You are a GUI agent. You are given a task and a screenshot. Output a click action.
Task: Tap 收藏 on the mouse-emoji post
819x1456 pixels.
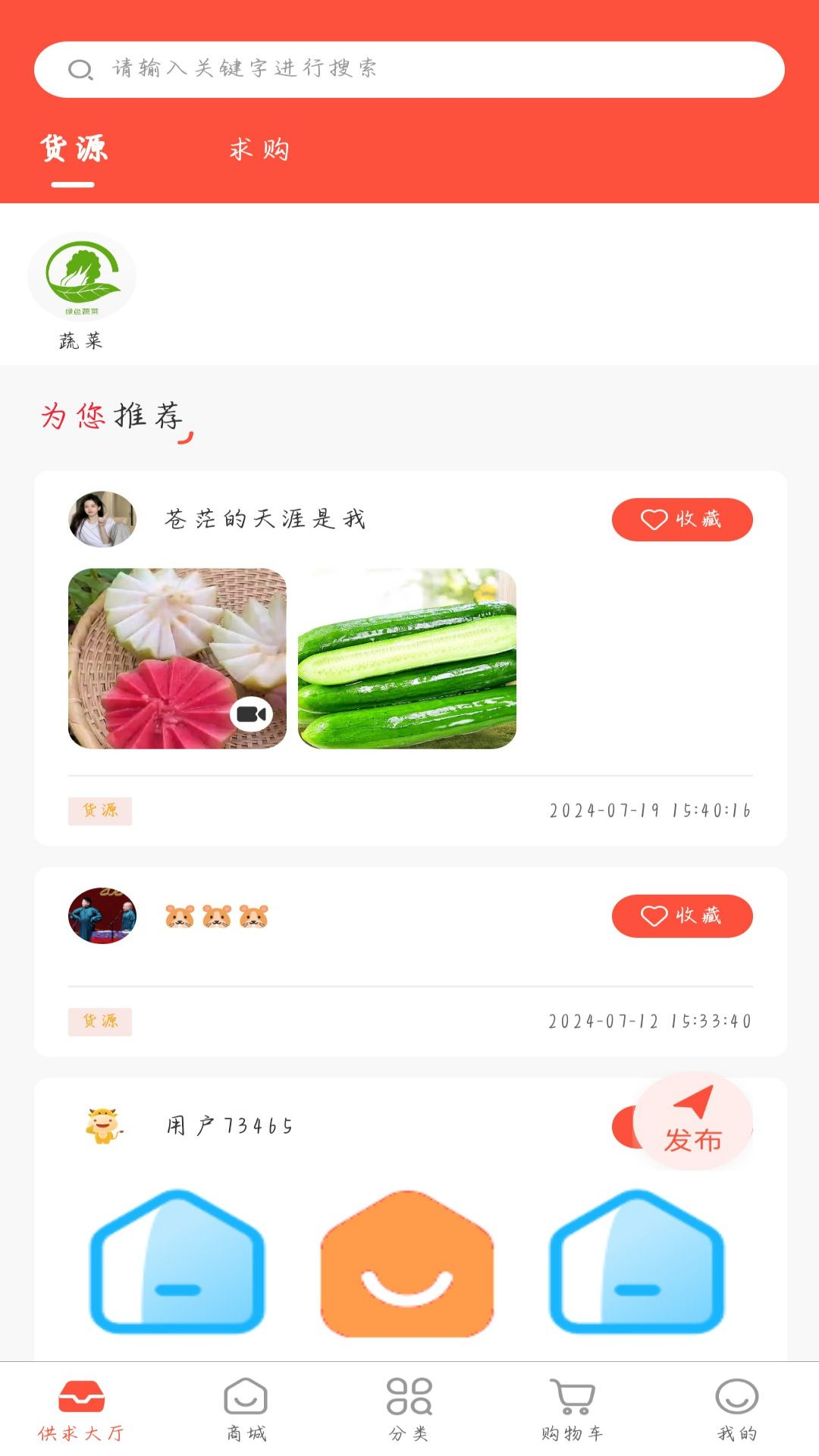click(682, 916)
